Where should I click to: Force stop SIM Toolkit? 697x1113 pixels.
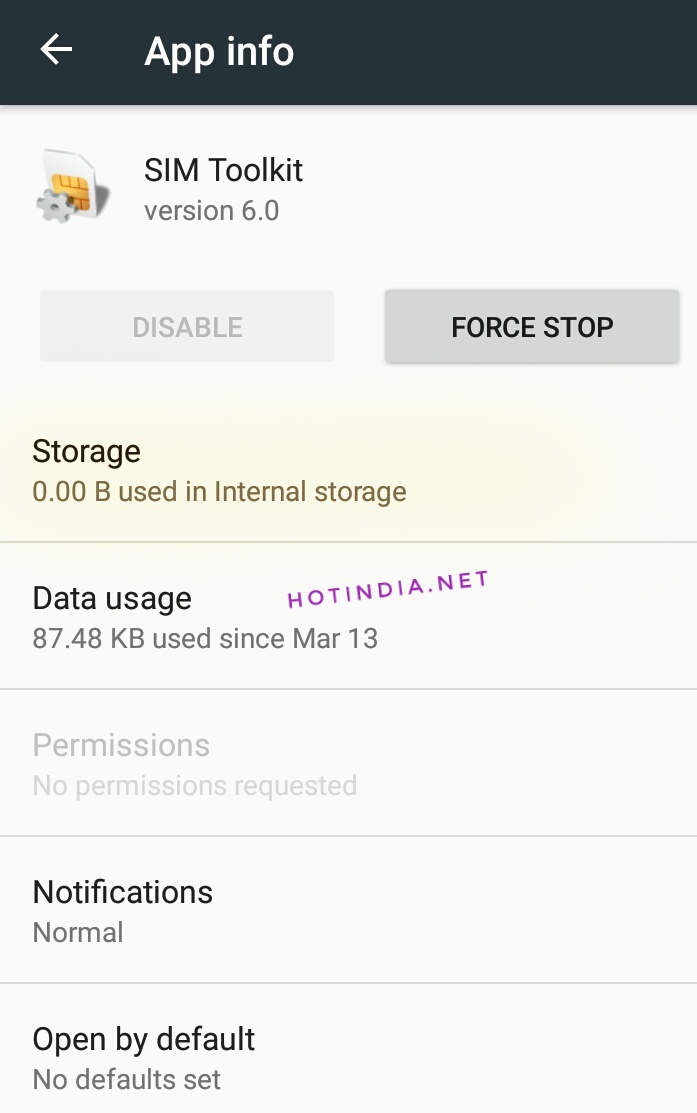pyautogui.click(x=532, y=327)
